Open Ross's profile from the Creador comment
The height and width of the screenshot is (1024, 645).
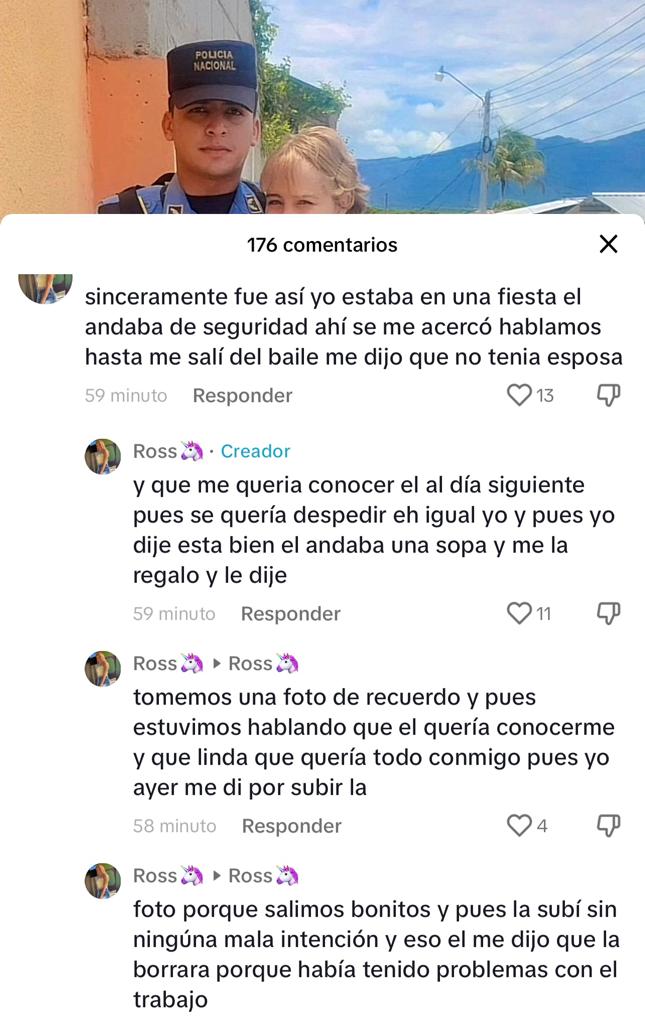pyautogui.click(x=155, y=452)
